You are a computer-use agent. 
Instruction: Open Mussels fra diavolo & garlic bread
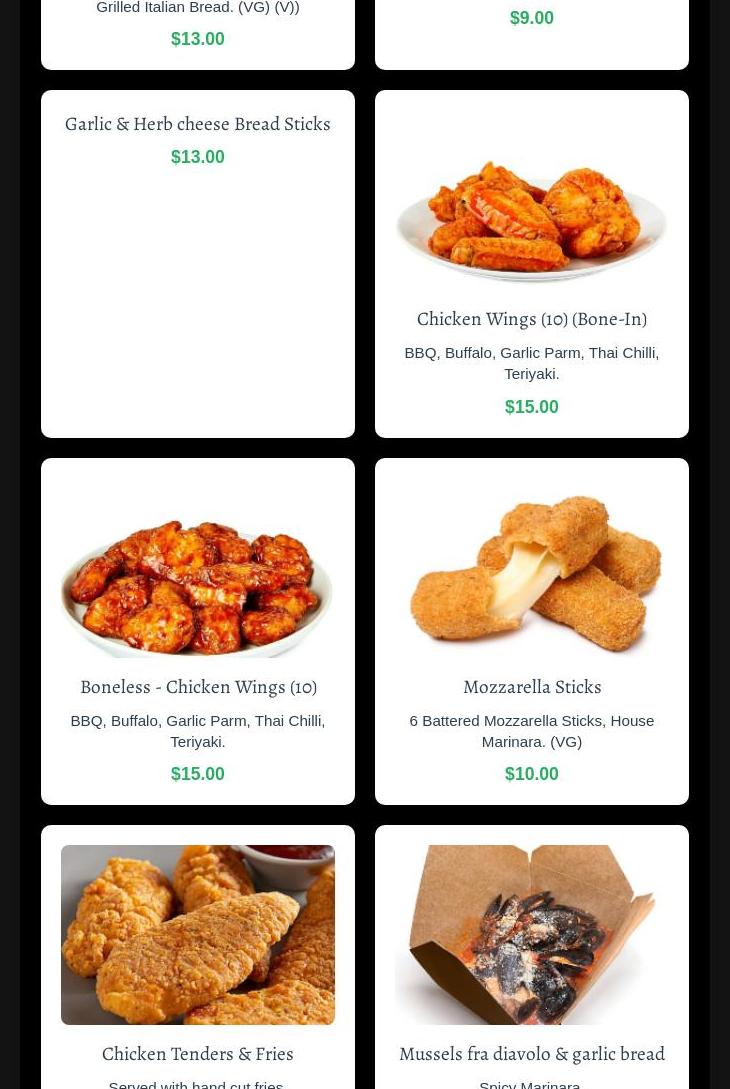531,1054
